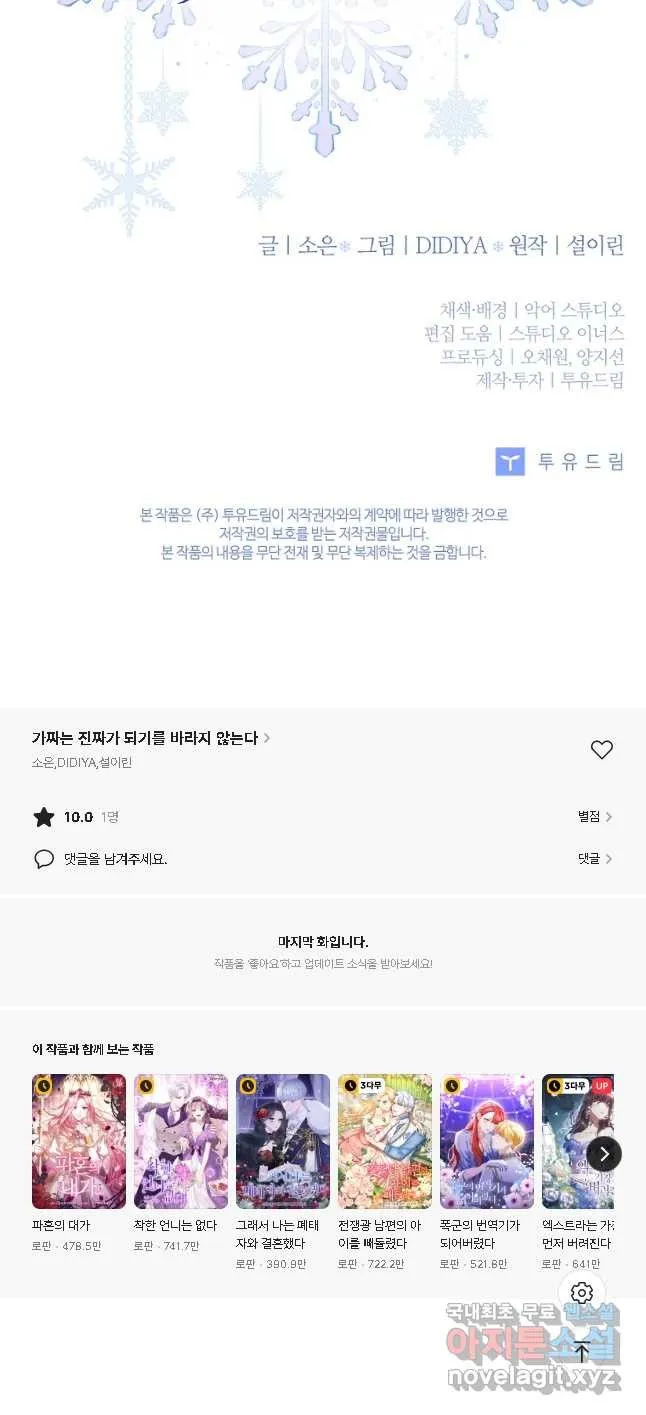Open 전쟁광 남편의 아이를 빼돌렸다 webtoon

[x=385, y=1141]
